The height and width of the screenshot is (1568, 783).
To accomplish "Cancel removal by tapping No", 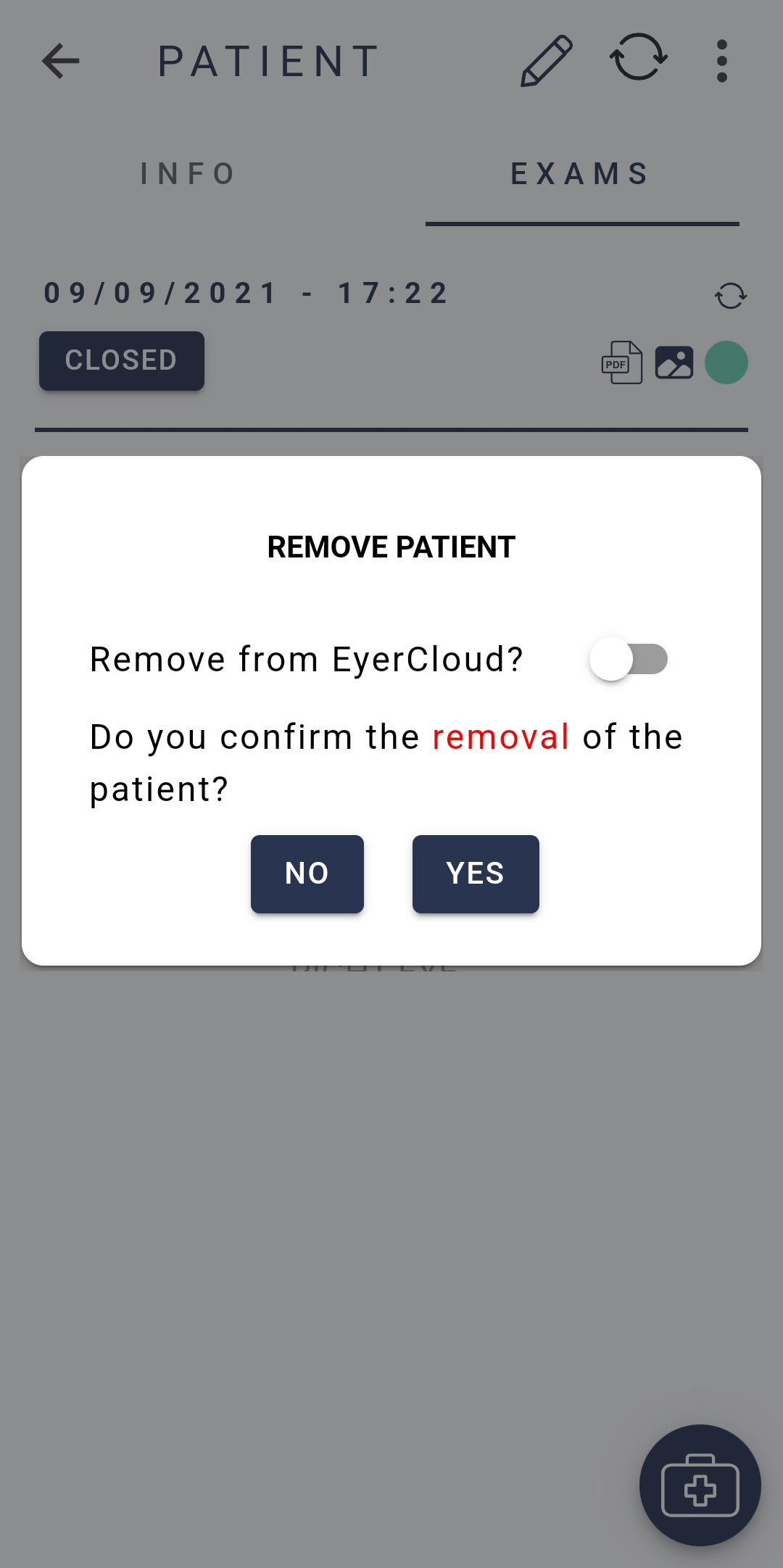I will click(x=307, y=874).
